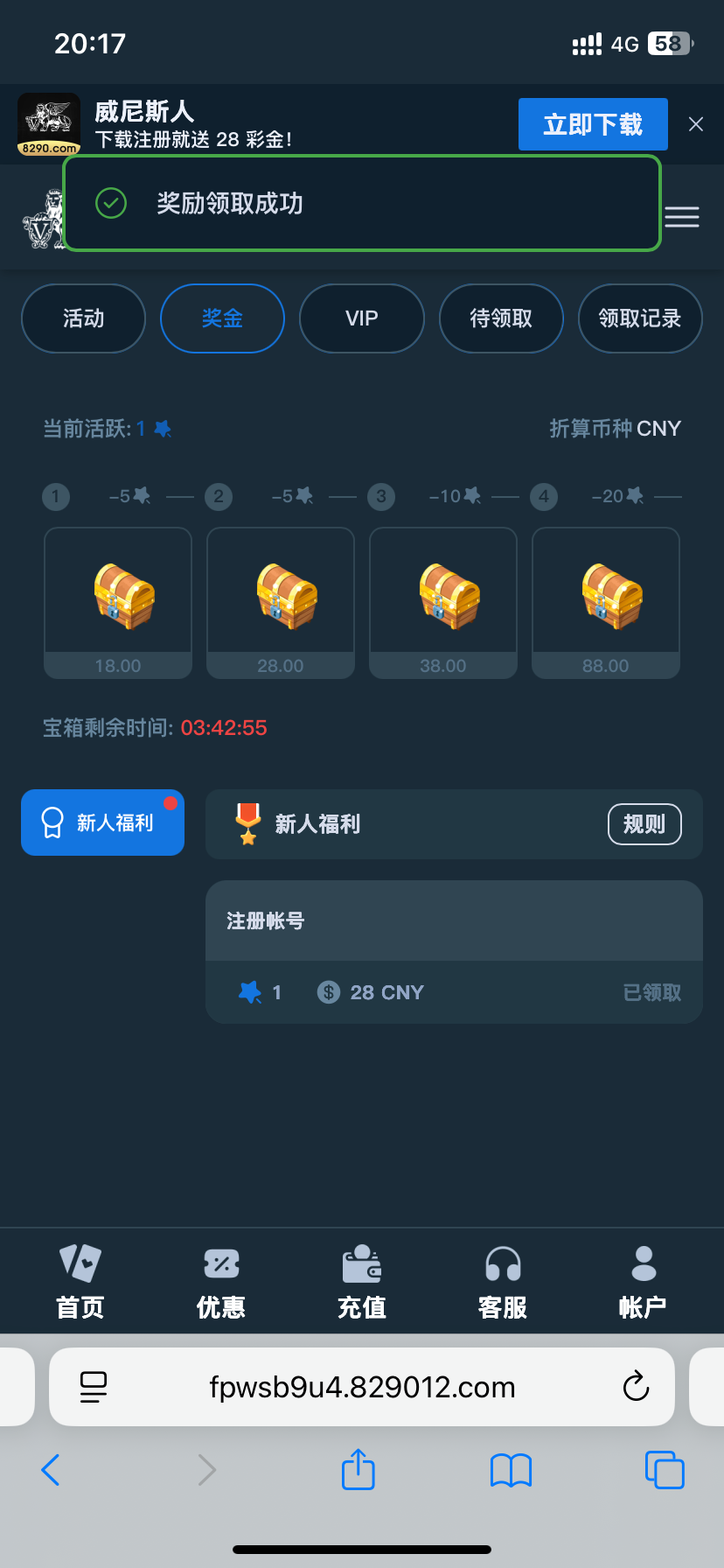Select the 新人福利 side category
This screenshot has width=724, height=1568.
[102, 822]
